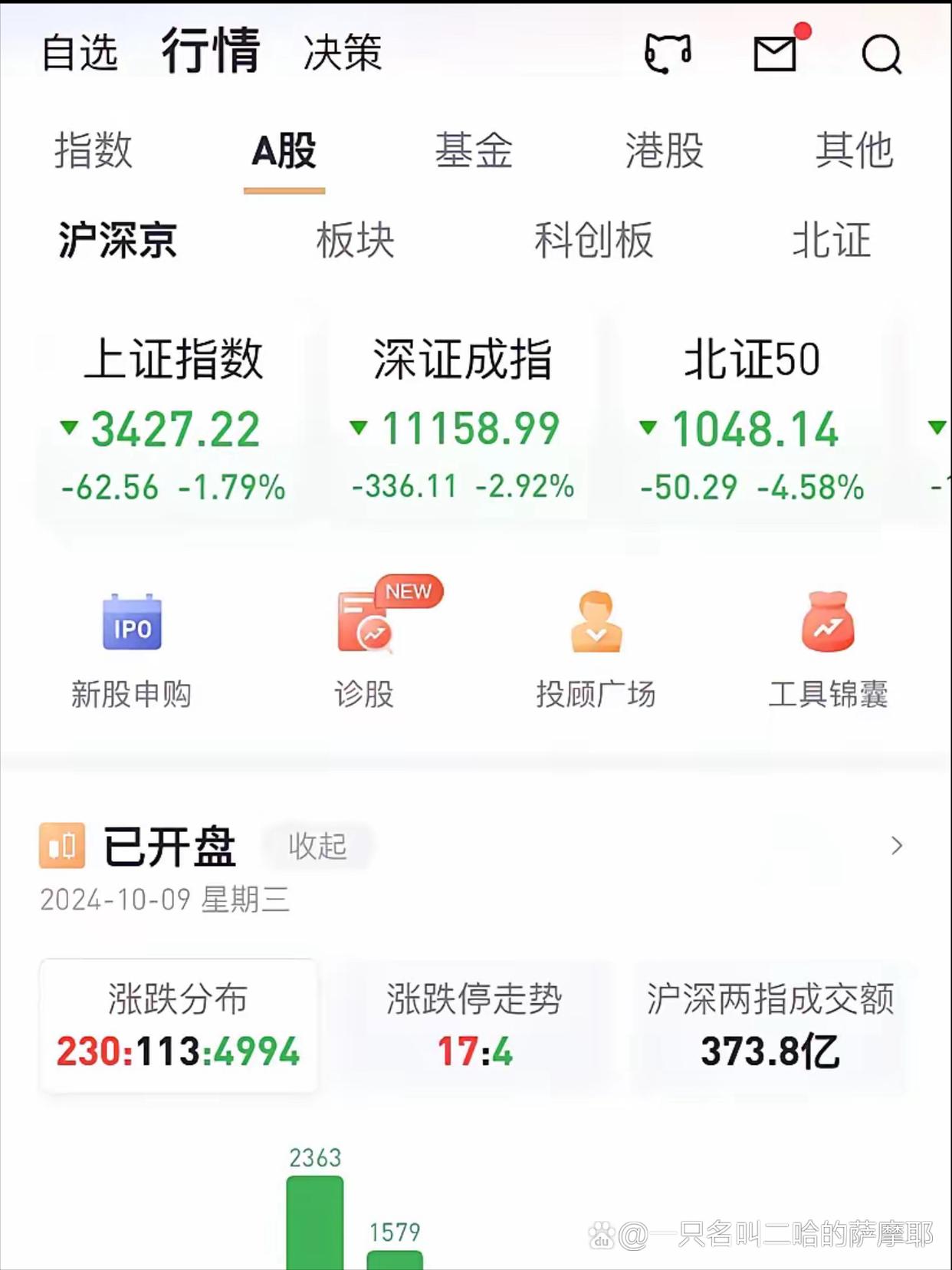View the 深证成指 index details
Viewport: 952px width, 1270px height.
coord(463,418)
